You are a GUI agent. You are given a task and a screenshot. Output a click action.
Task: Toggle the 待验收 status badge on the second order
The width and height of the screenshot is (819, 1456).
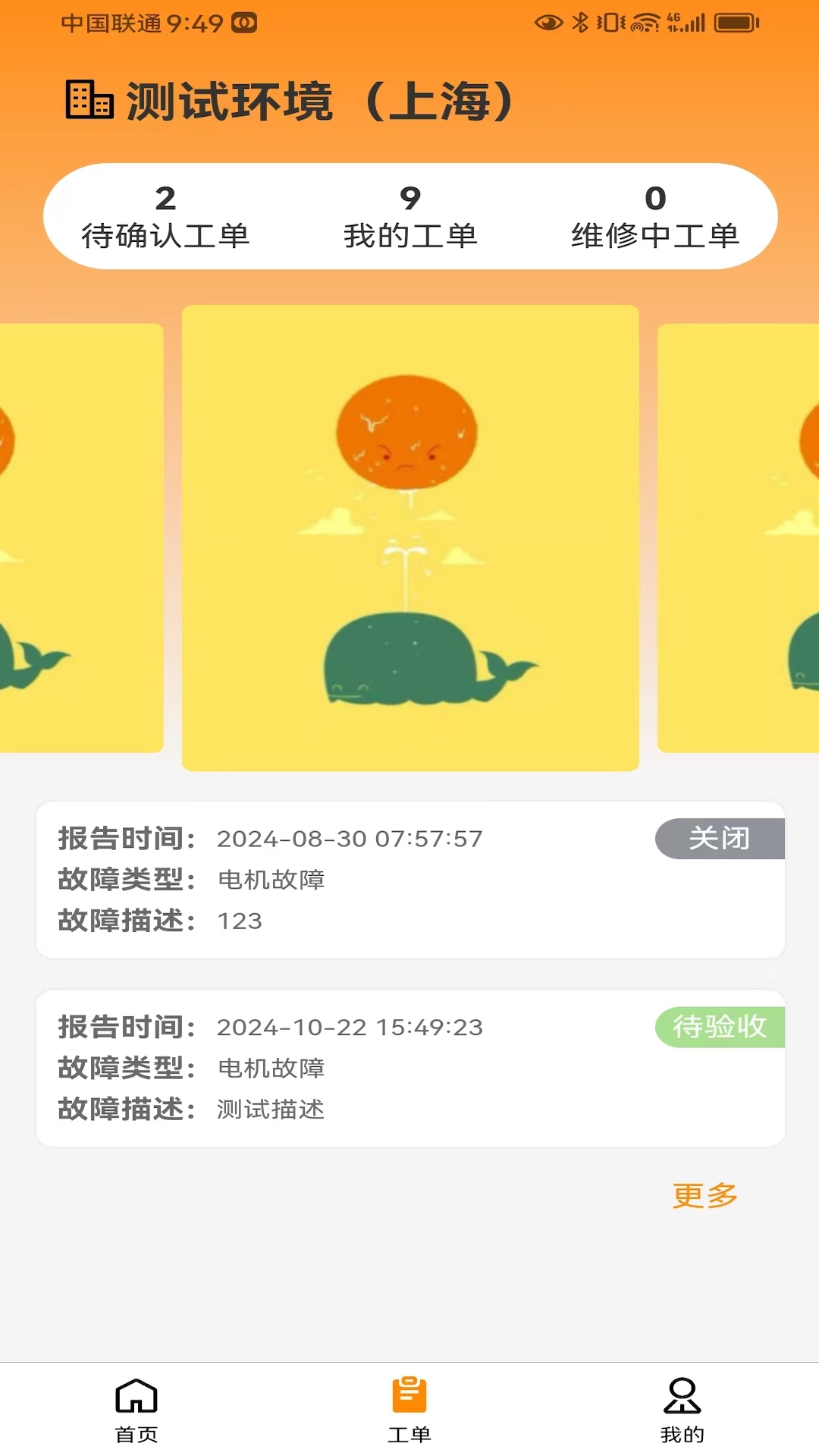[x=719, y=1028]
